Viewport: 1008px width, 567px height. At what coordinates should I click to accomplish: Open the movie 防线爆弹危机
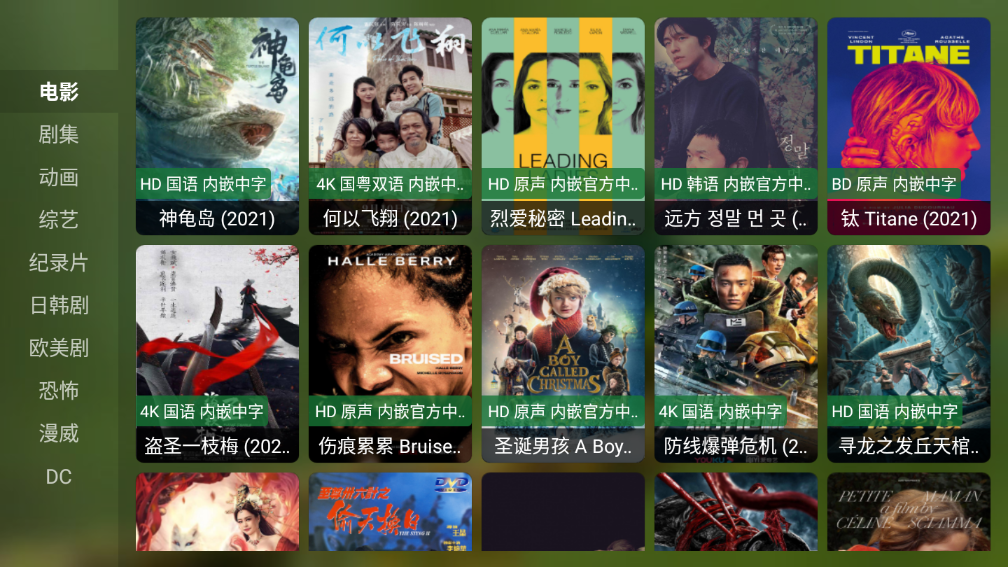point(736,354)
